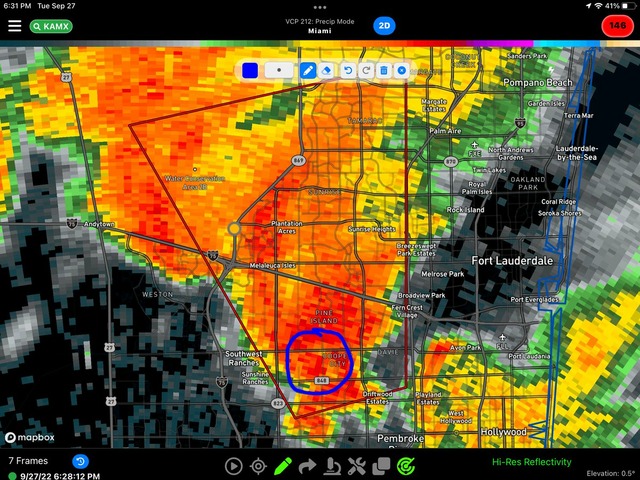Delete all drawings with trash icon
This screenshot has width=640, height=480.
pyautogui.click(x=384, y=70)
